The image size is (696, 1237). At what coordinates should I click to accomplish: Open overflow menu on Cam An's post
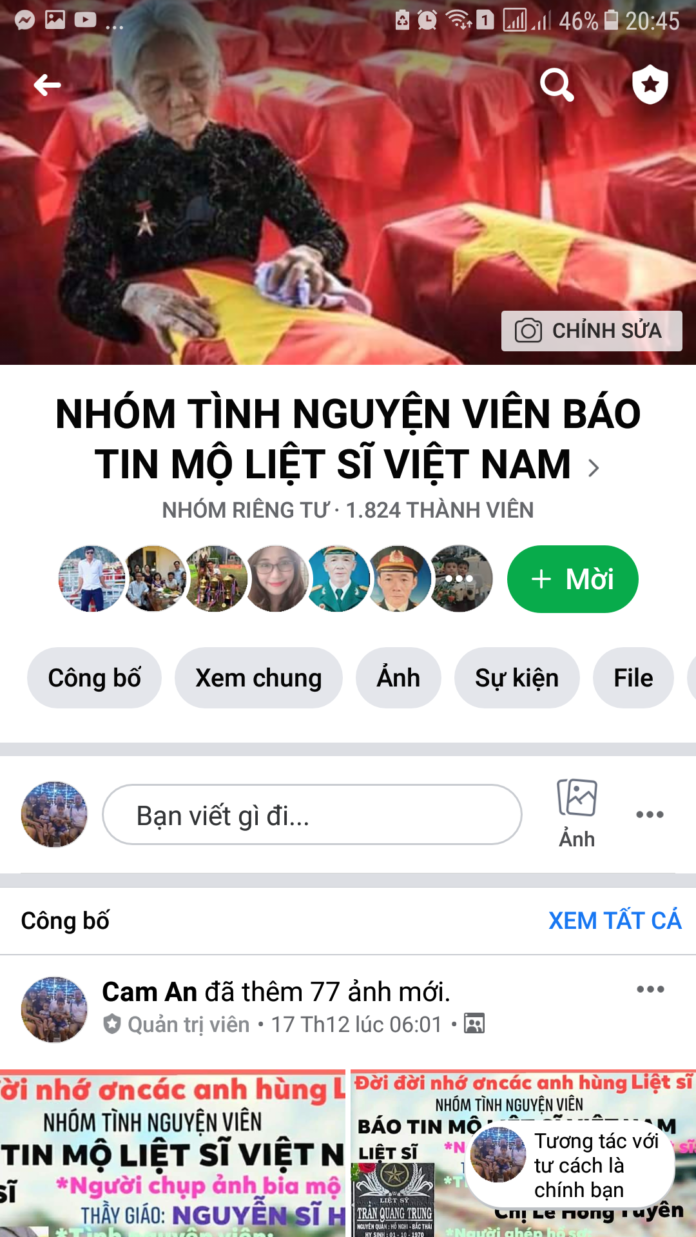650,989
